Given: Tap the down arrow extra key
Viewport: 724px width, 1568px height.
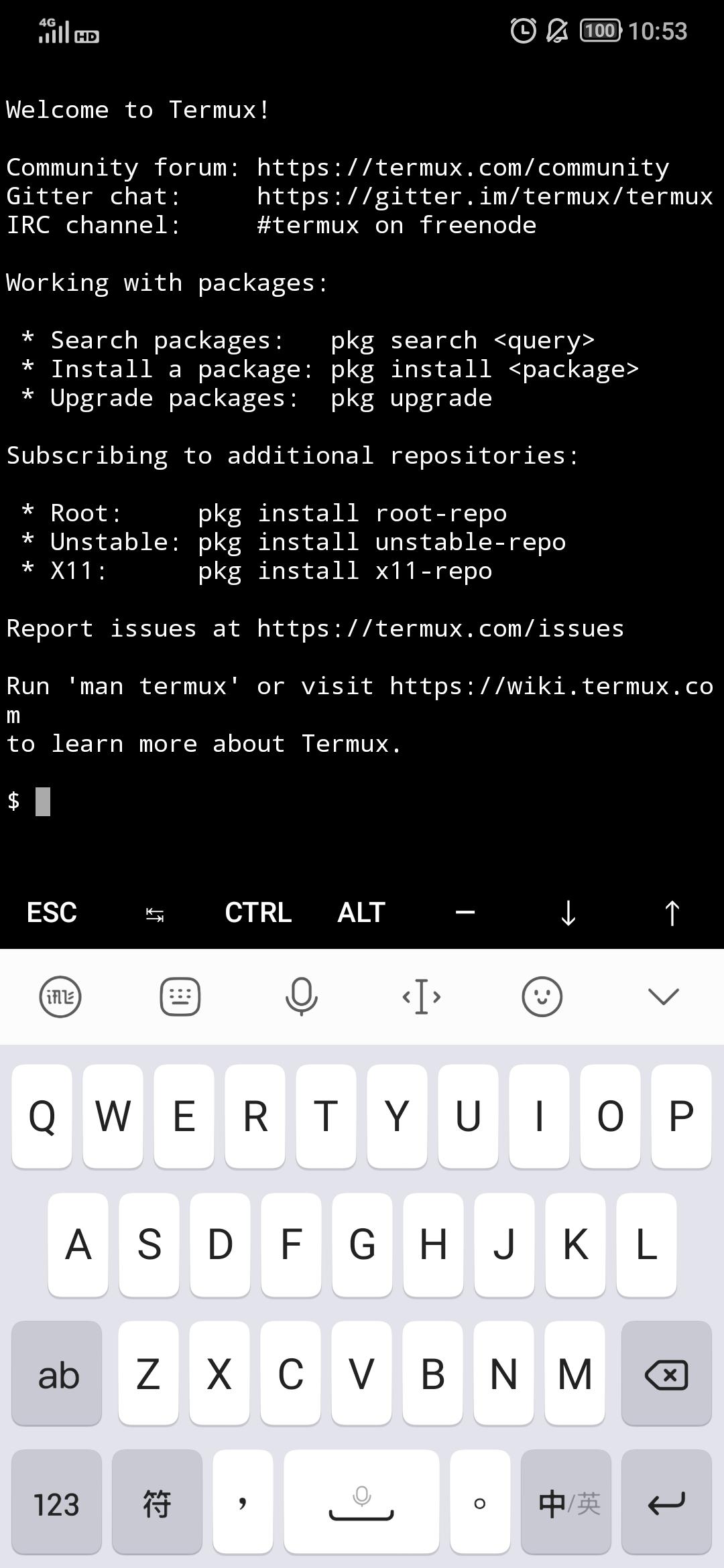Looking at the screenshot, I should point(568,913).
